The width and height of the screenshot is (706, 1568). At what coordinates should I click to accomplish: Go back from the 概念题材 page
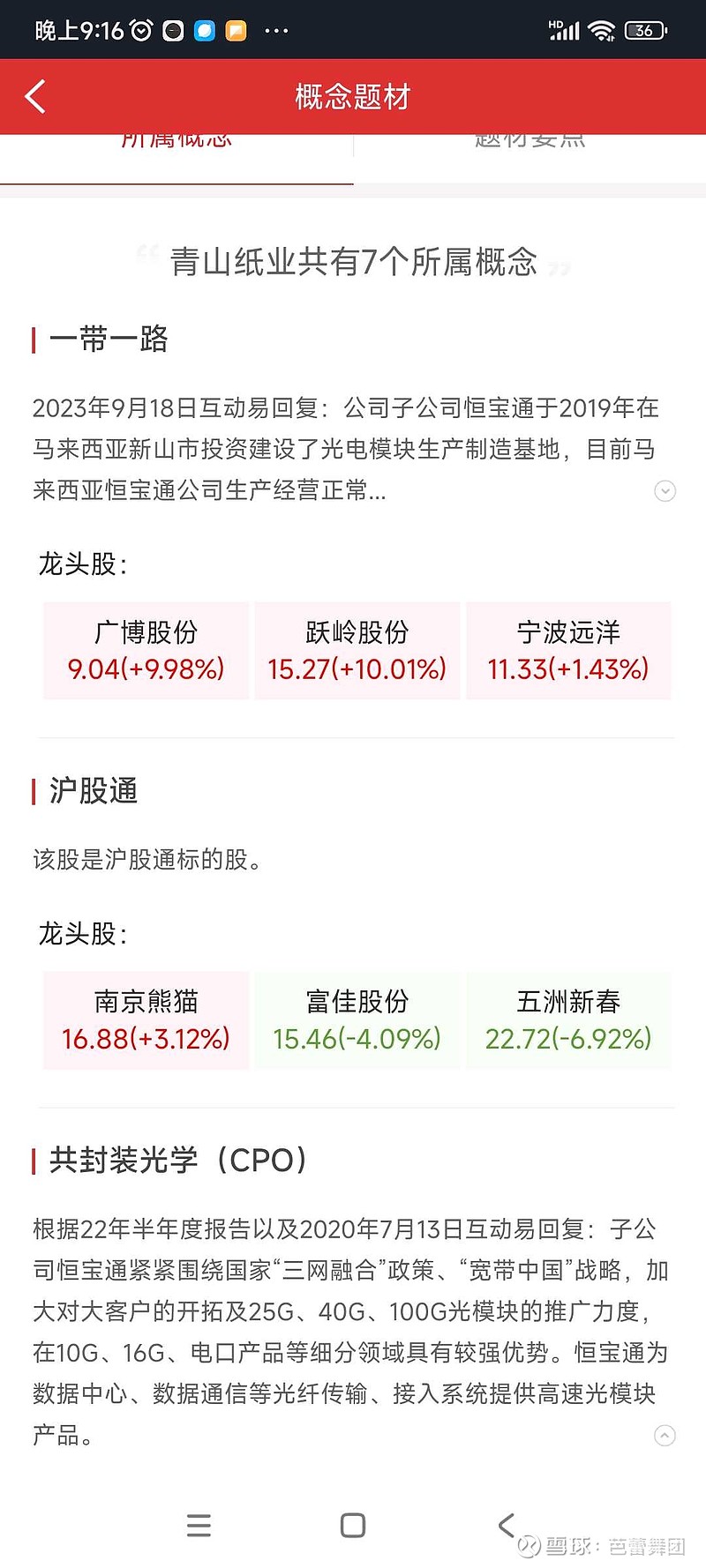click(35, 97)
